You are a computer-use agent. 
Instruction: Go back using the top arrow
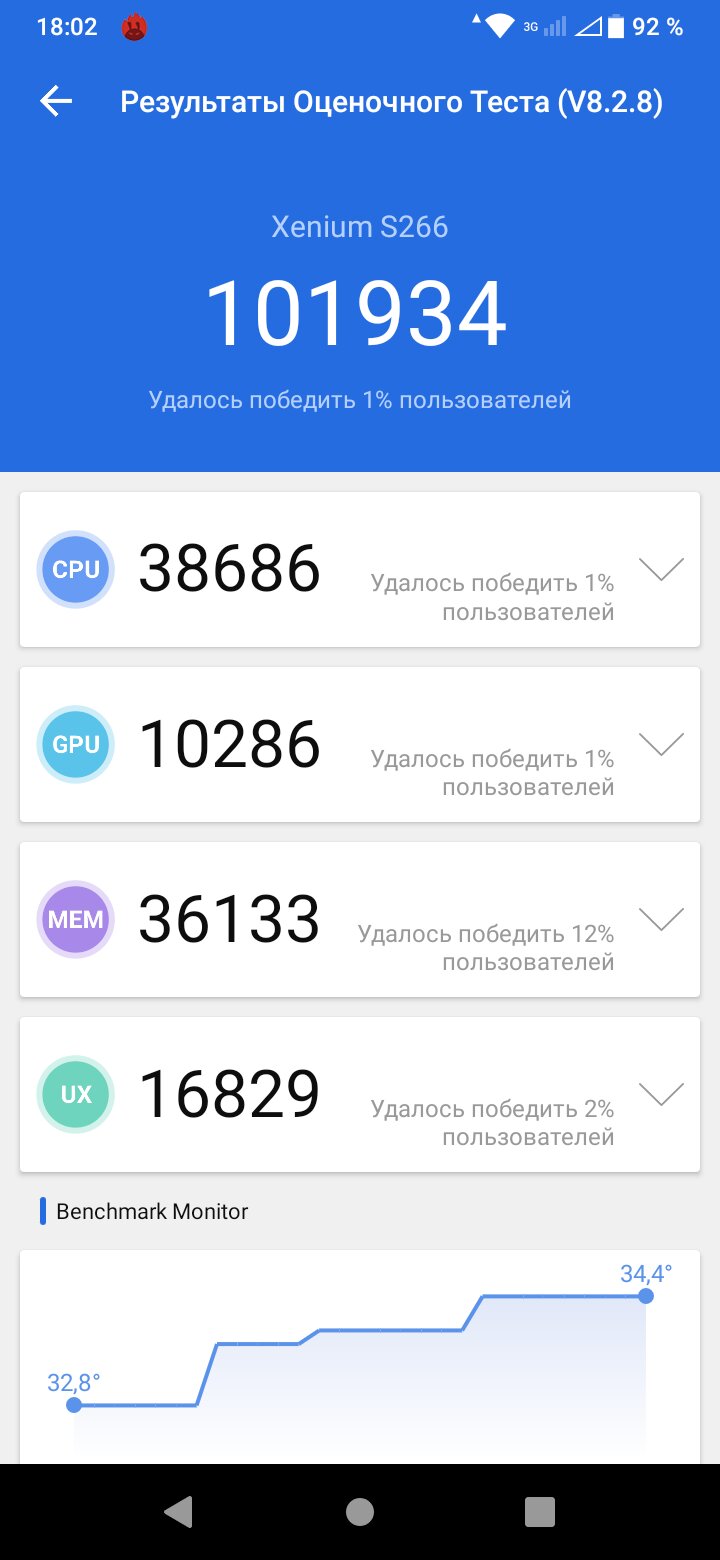(x=56, y=101)
